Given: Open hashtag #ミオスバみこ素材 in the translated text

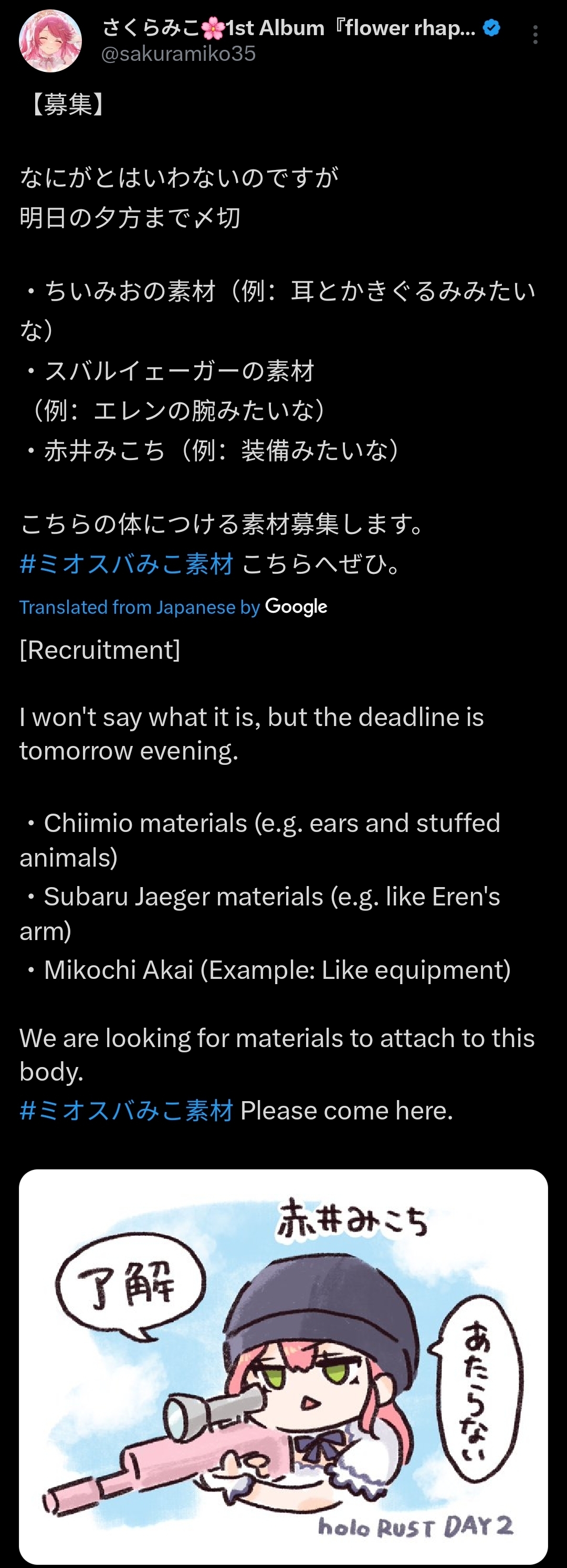Looking at the screenshot, I should (127, 1111).
